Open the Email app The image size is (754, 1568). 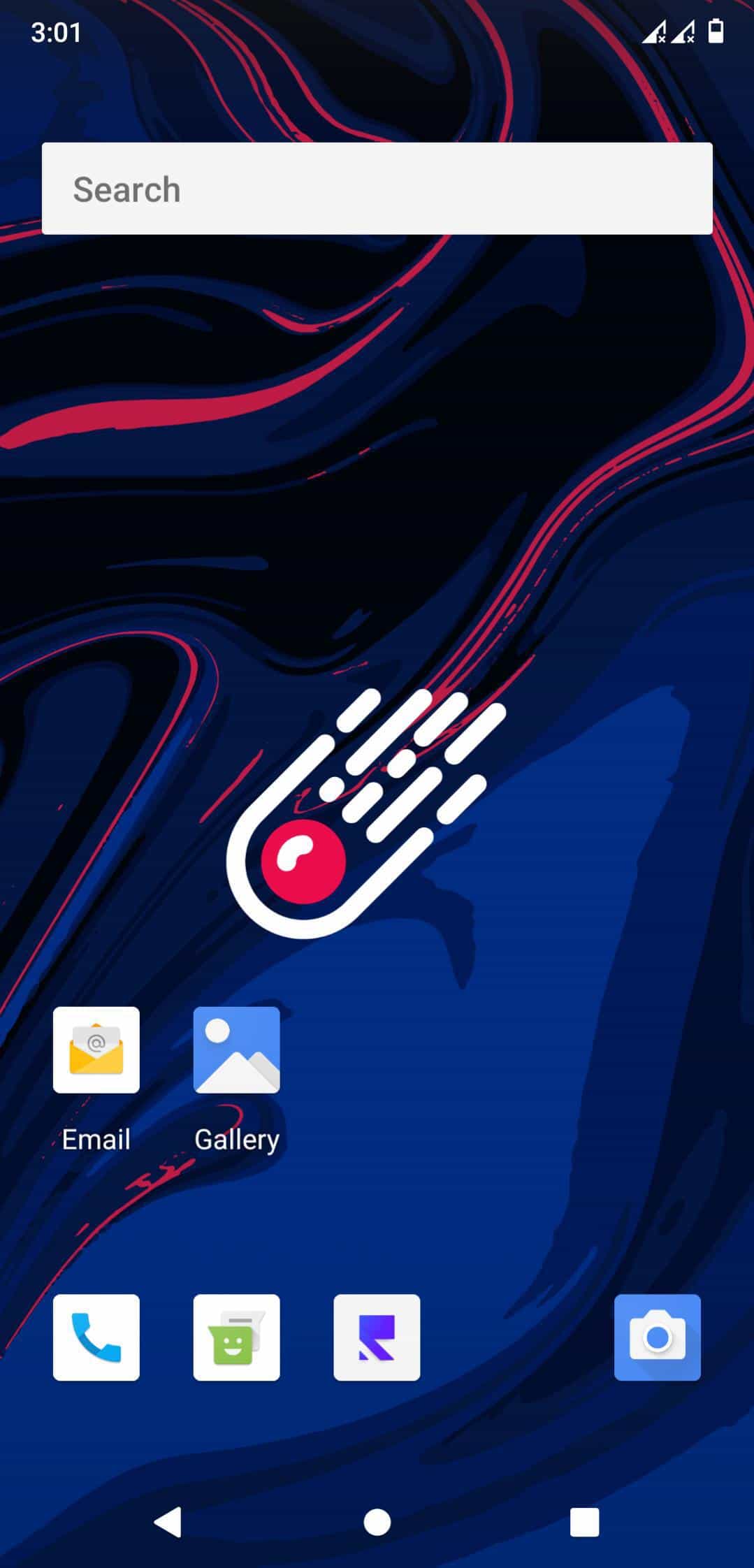96,1050
